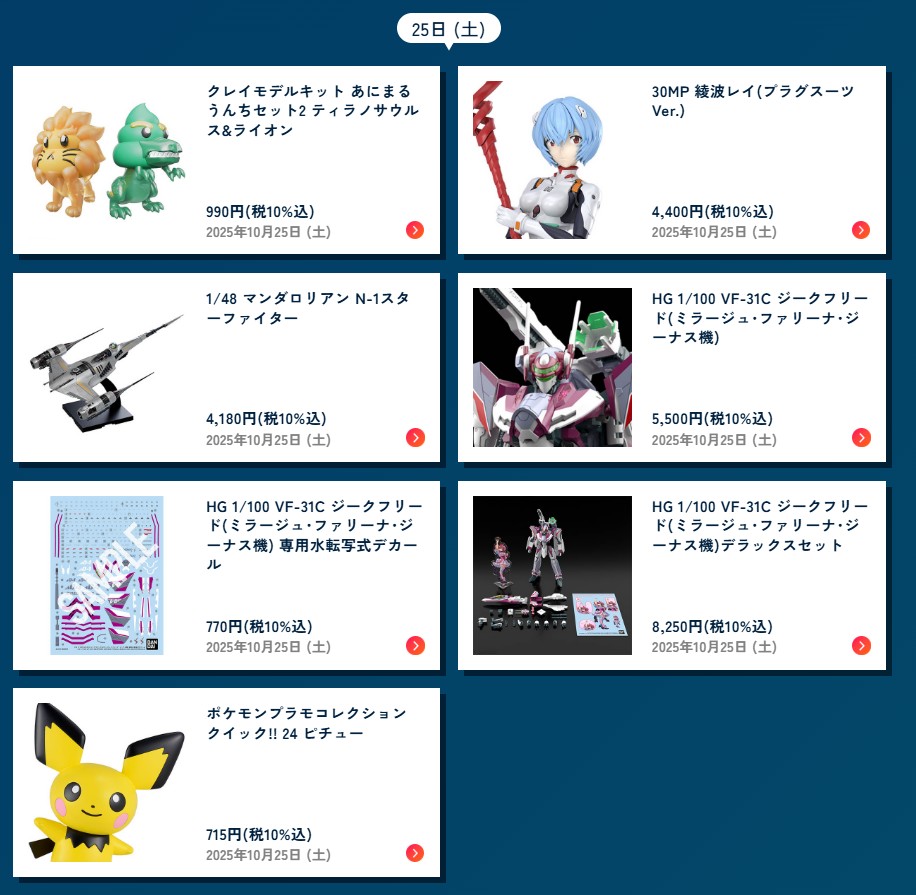Tap the red arrow on the 4,400円 綾波レイ item
Viewport: 916px width, 895px height.
[861, 230]
